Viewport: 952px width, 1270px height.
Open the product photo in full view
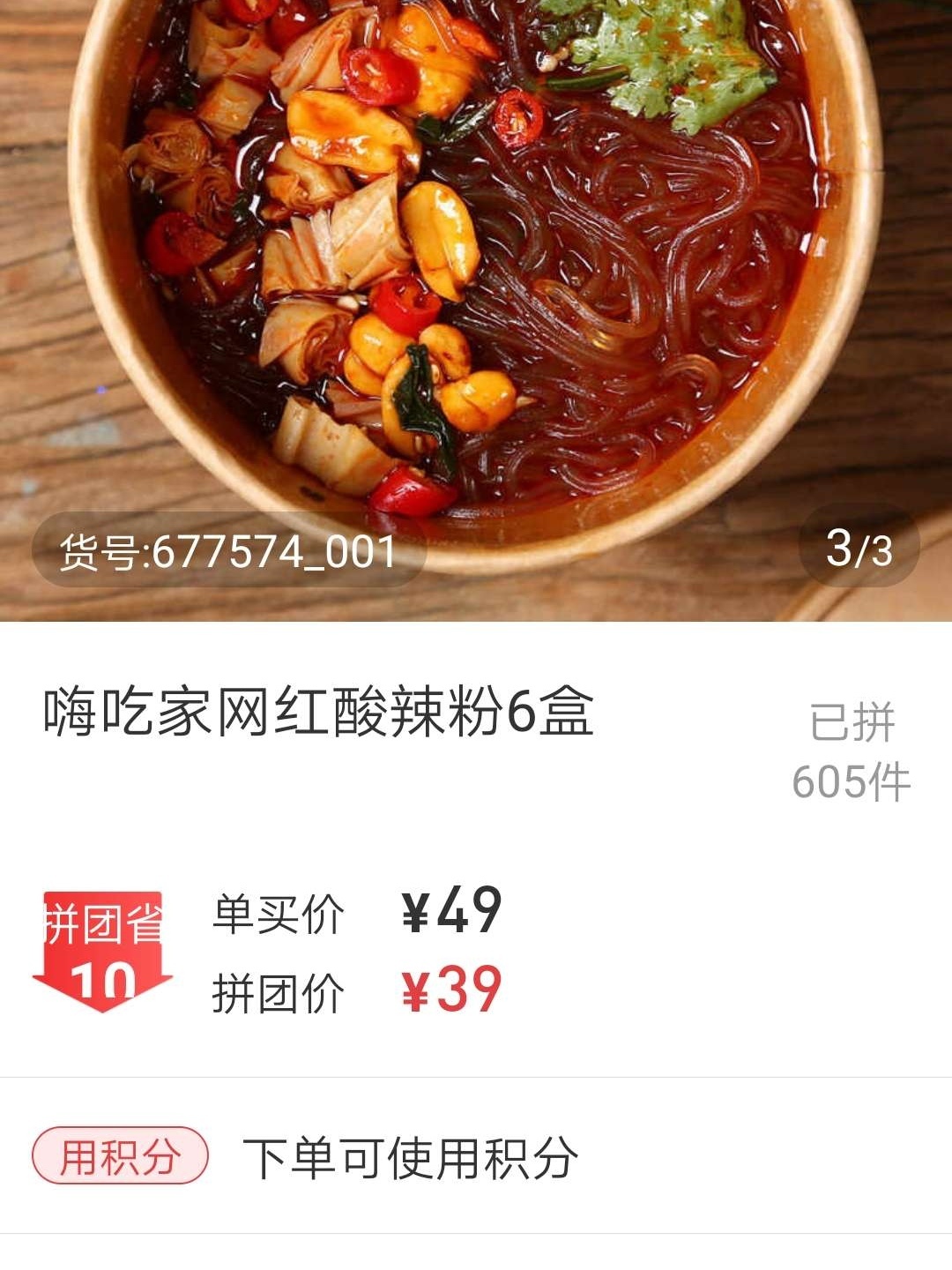coord(476,265)
